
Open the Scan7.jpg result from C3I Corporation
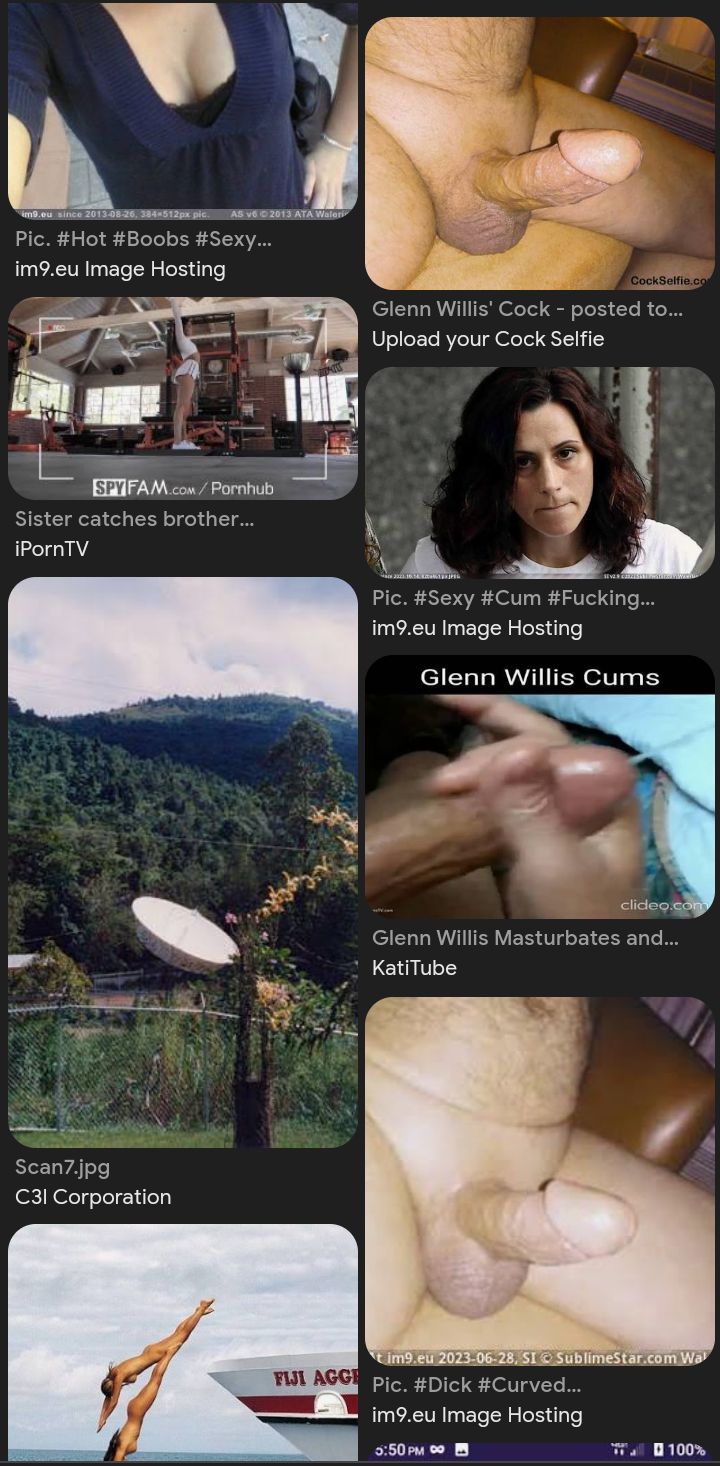click(x=183, y=862)
